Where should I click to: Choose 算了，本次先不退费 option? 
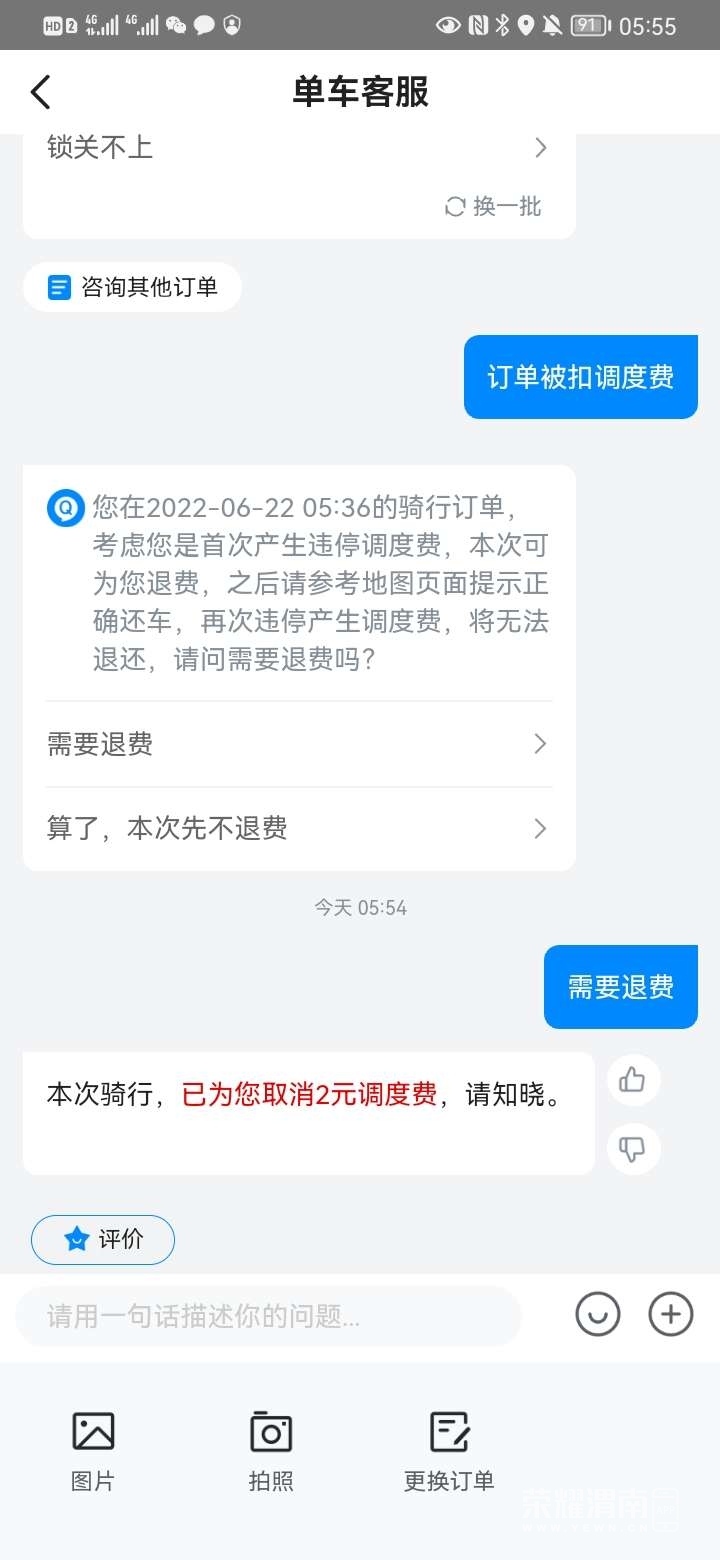(x=298, y=829)
